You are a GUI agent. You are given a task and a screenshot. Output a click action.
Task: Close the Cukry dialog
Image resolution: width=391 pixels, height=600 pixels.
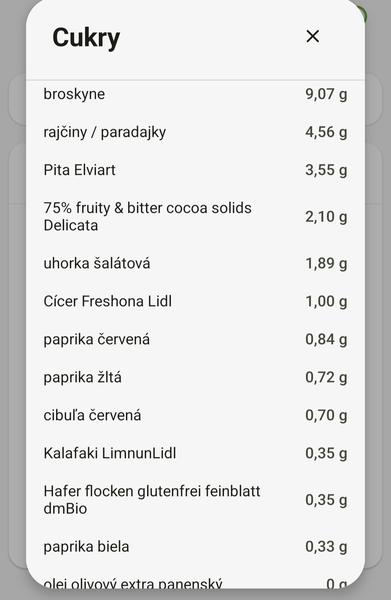pyautogui.click(x=313, y=37)
